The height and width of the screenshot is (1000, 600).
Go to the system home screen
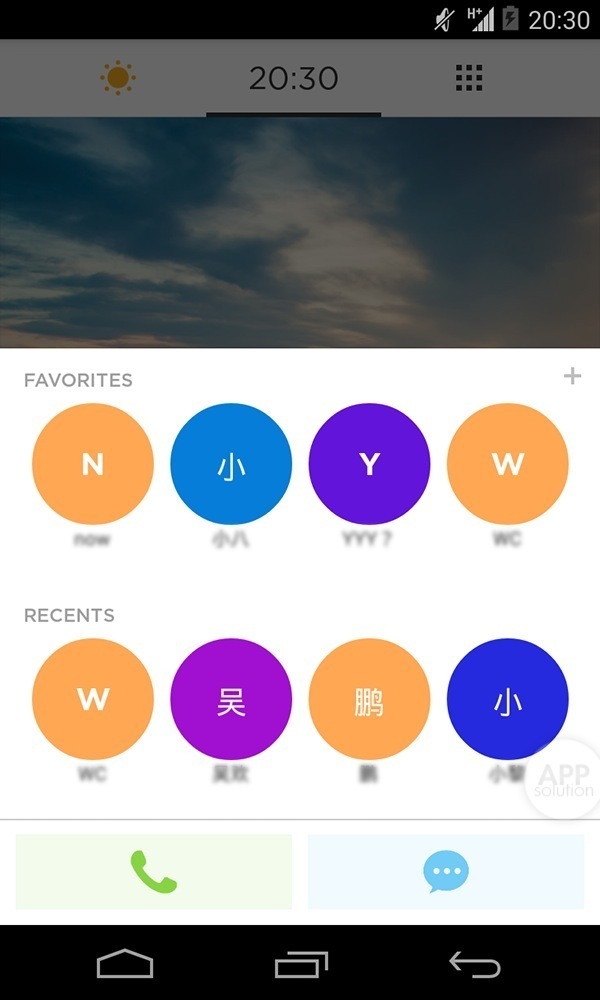tap(125, 964)
